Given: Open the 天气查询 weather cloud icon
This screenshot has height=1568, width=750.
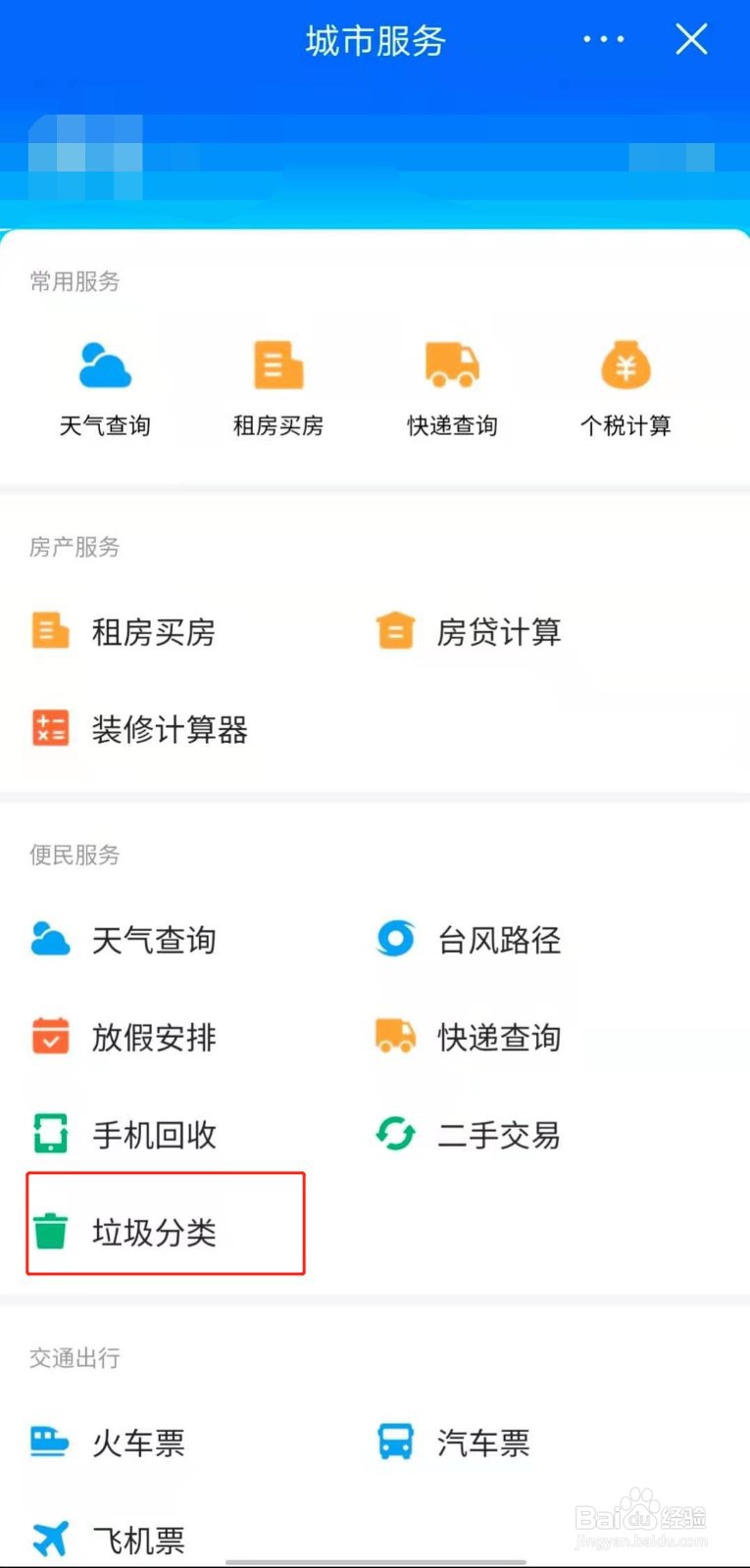Looking at the screenshot, I should coord(104,364).
